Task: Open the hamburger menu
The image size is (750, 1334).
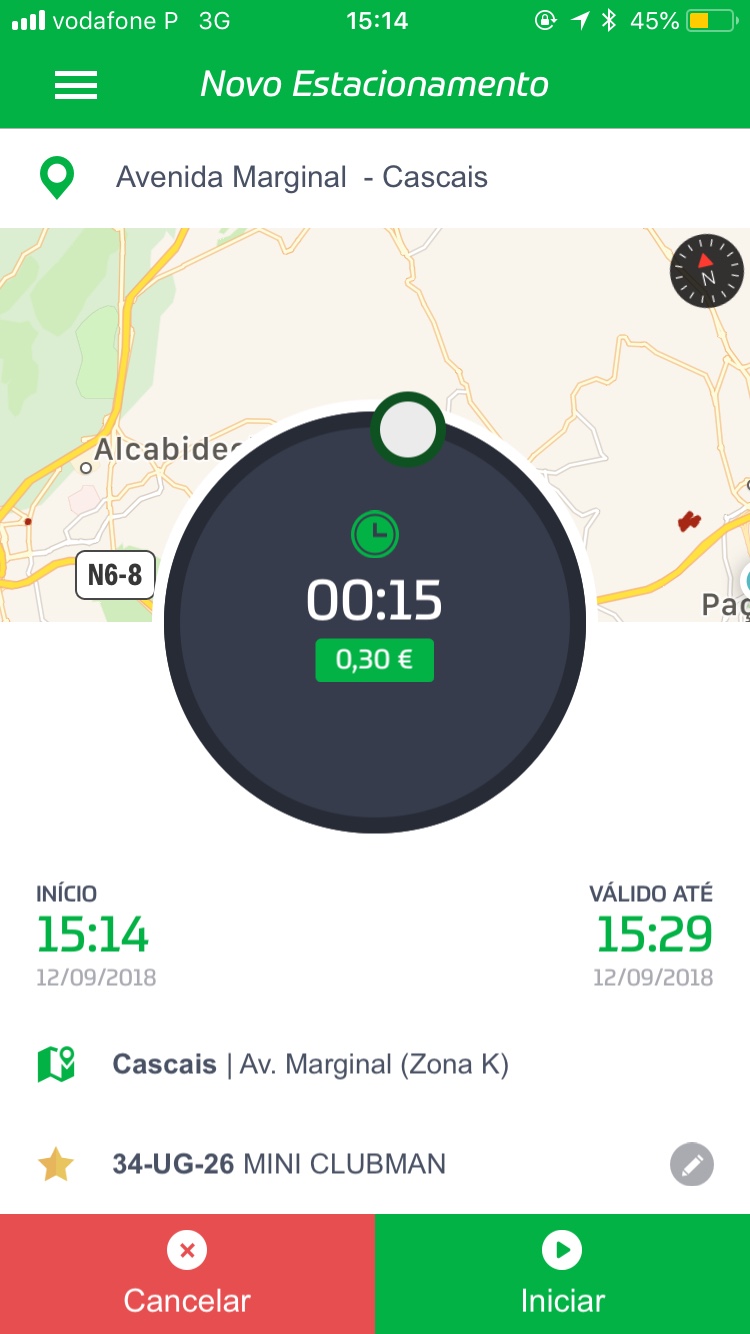Action: pyautogui.click(x=76, y=85)
